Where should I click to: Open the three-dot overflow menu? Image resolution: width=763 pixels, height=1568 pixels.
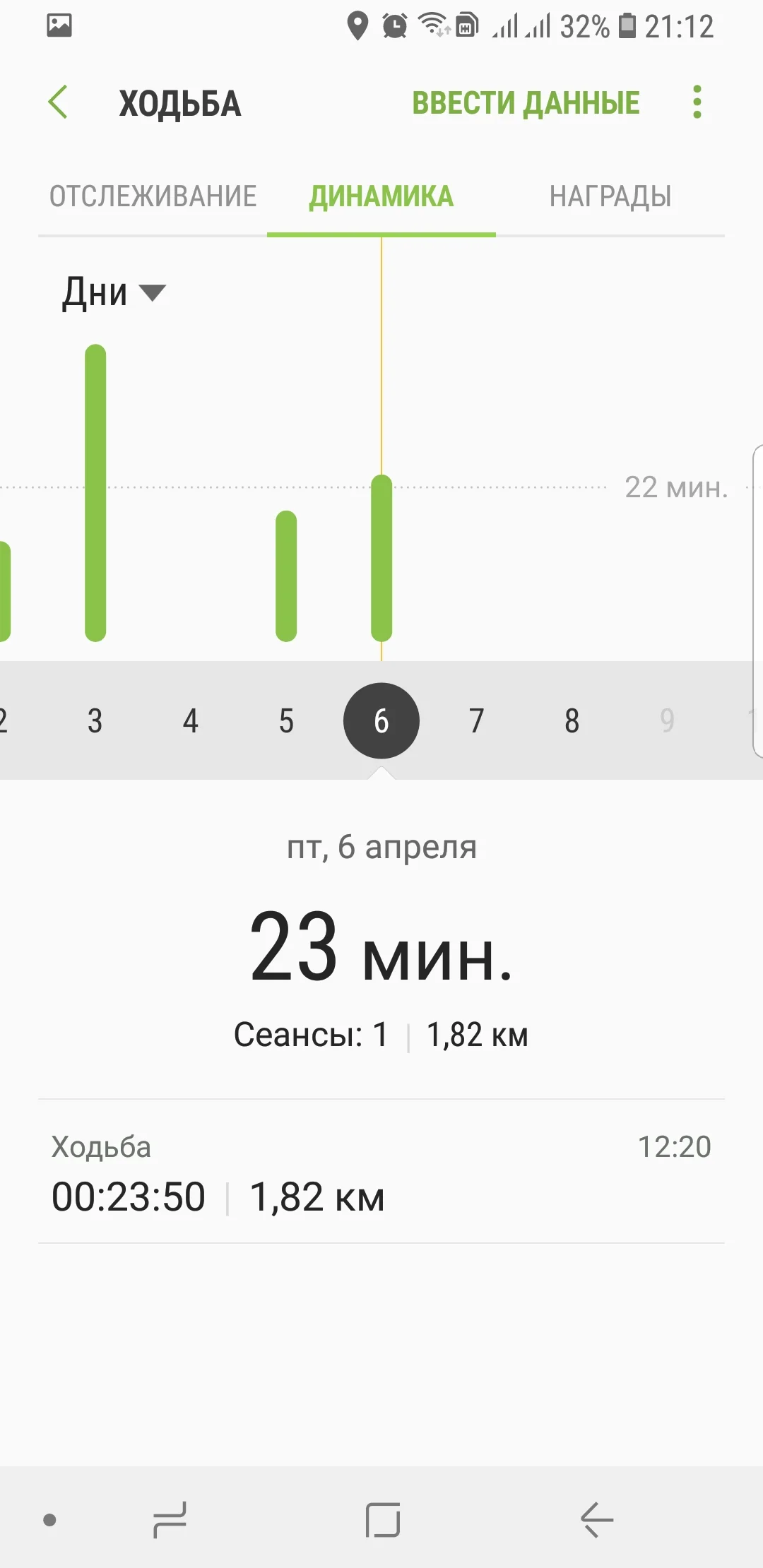(x=697, y=102)
